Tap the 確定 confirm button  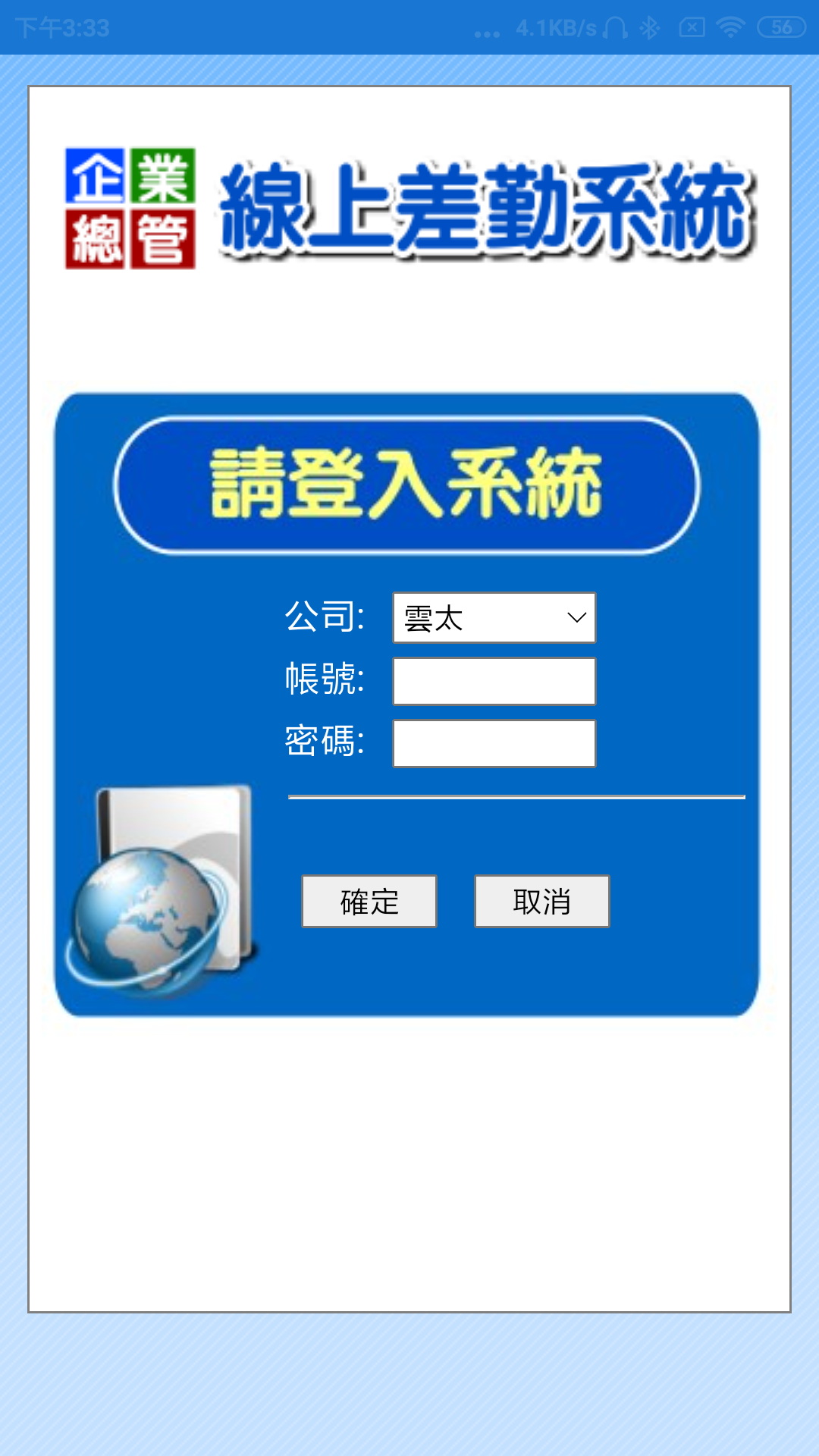coord(369,901)
